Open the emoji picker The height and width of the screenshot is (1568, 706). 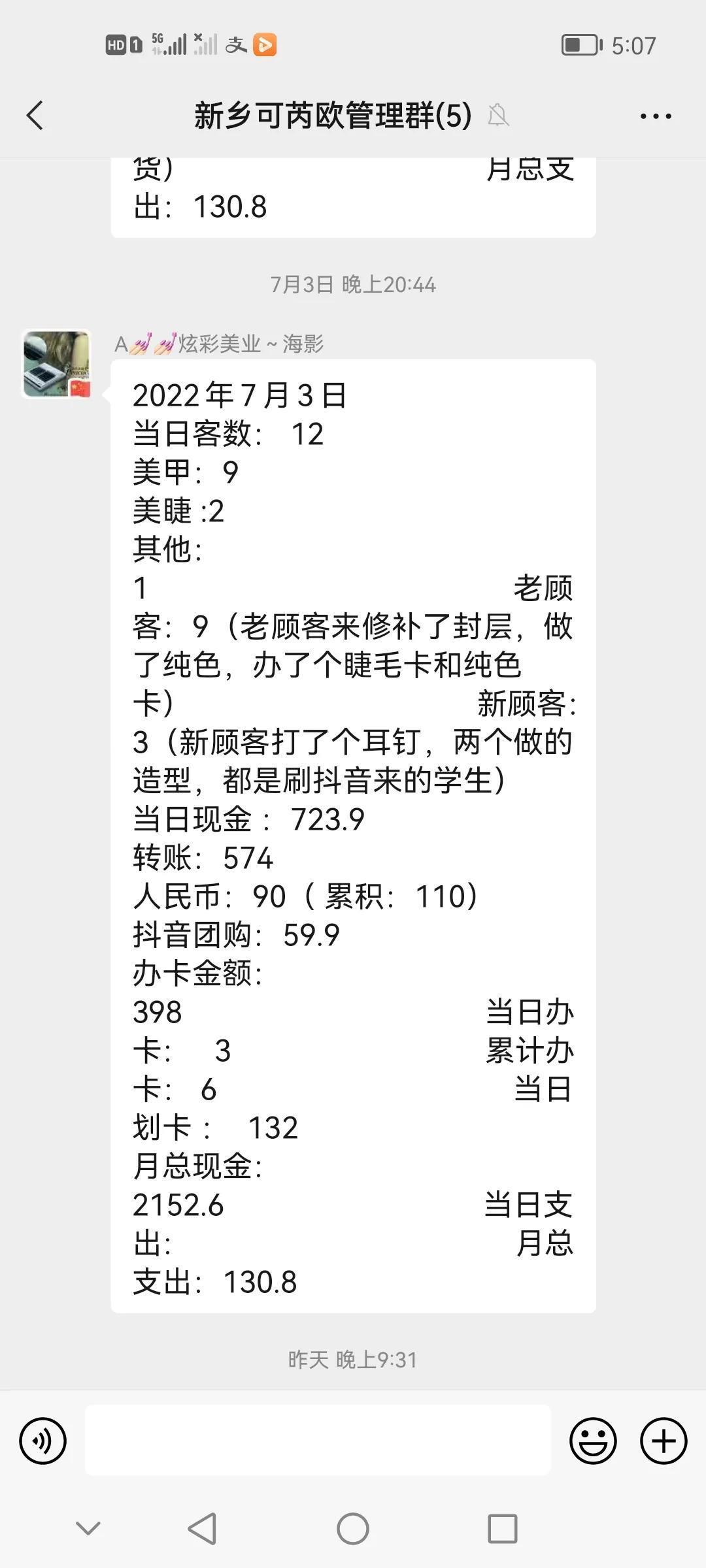tap(593, 1441)
